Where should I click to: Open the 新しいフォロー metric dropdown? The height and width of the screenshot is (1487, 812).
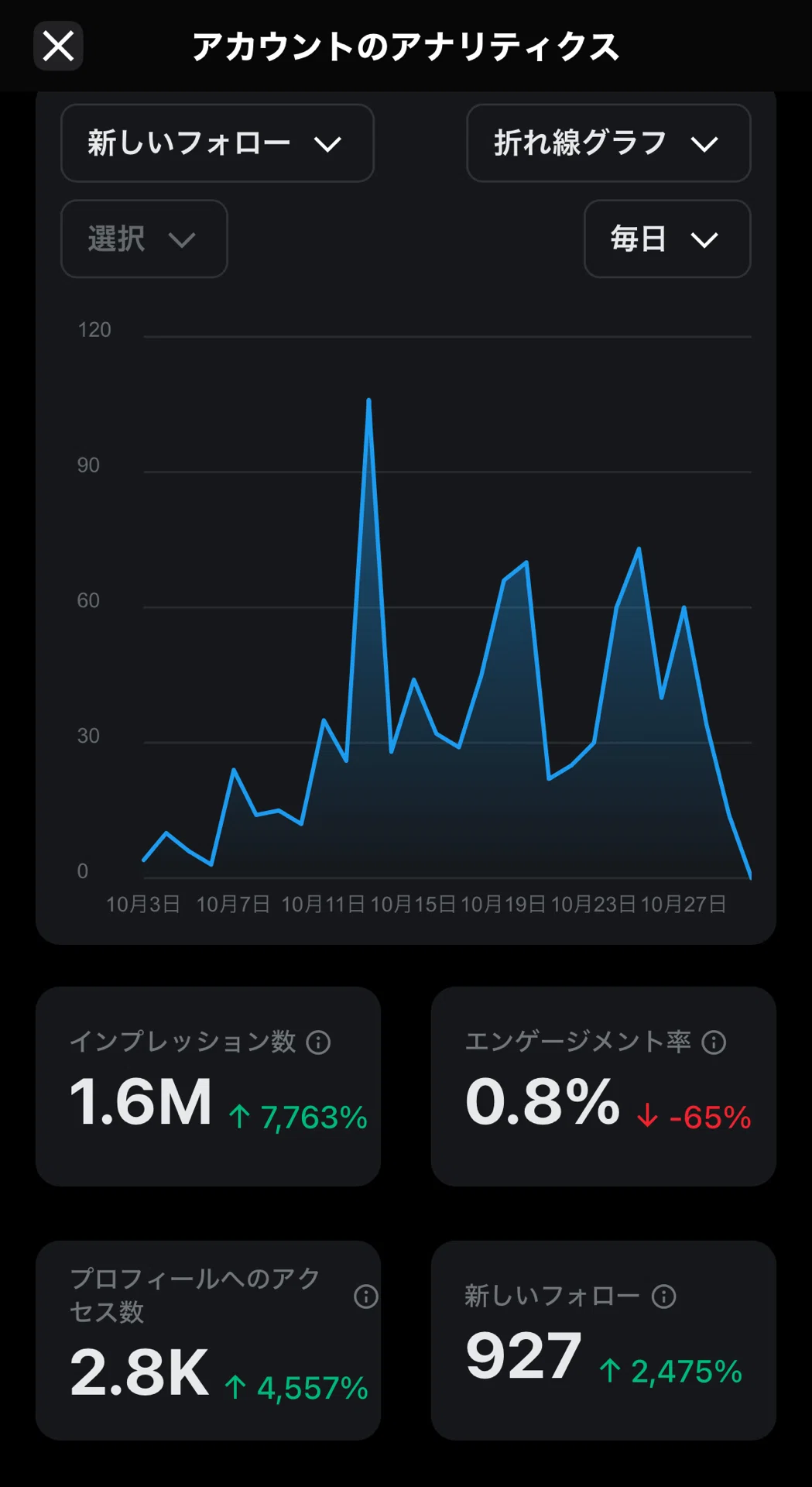point(218,143)
